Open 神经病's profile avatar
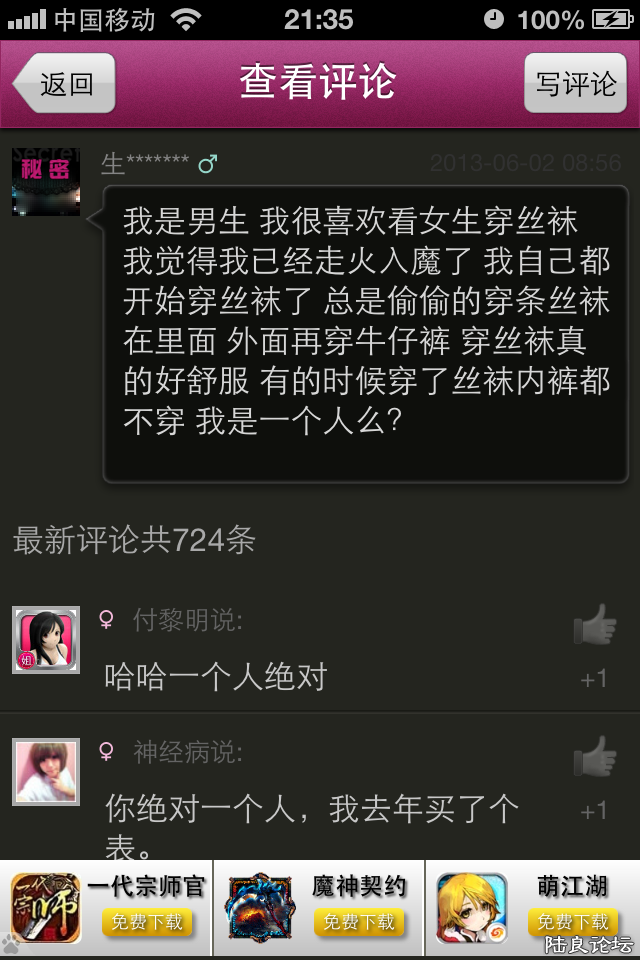Viewport: 640px width, 960px height. [46, 772]
